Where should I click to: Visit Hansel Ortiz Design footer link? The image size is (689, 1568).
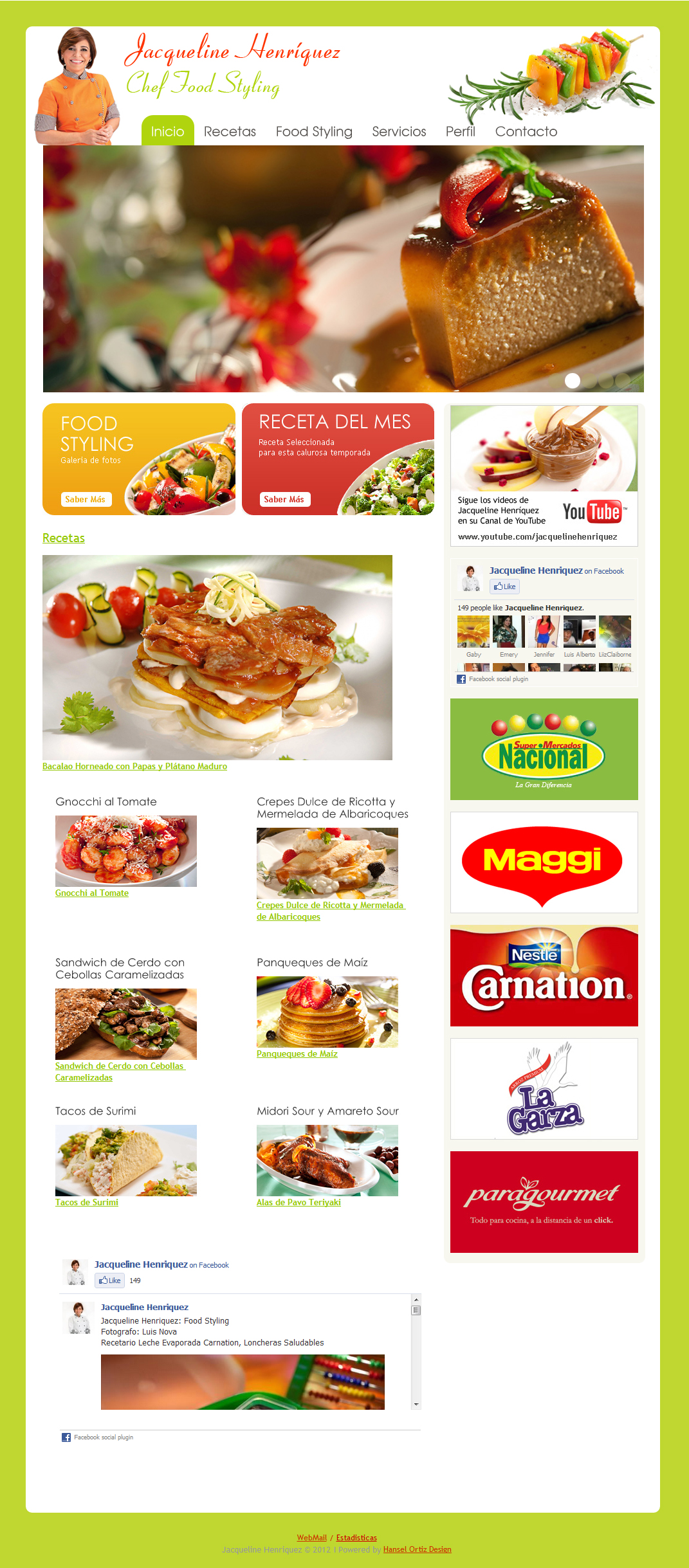pyautogui.click(x=417, y=1549)
